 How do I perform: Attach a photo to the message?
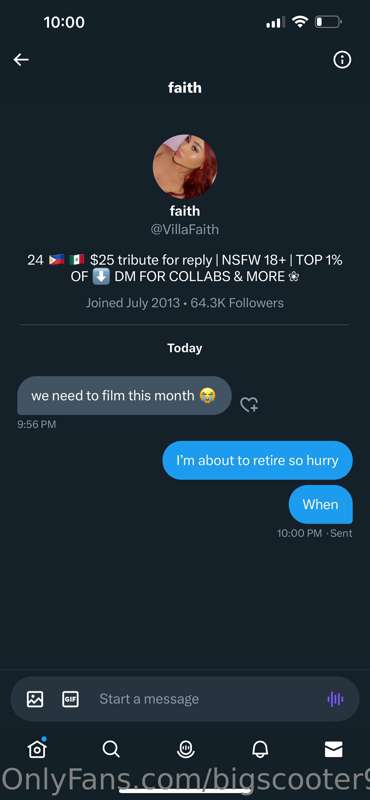[35, 698]
